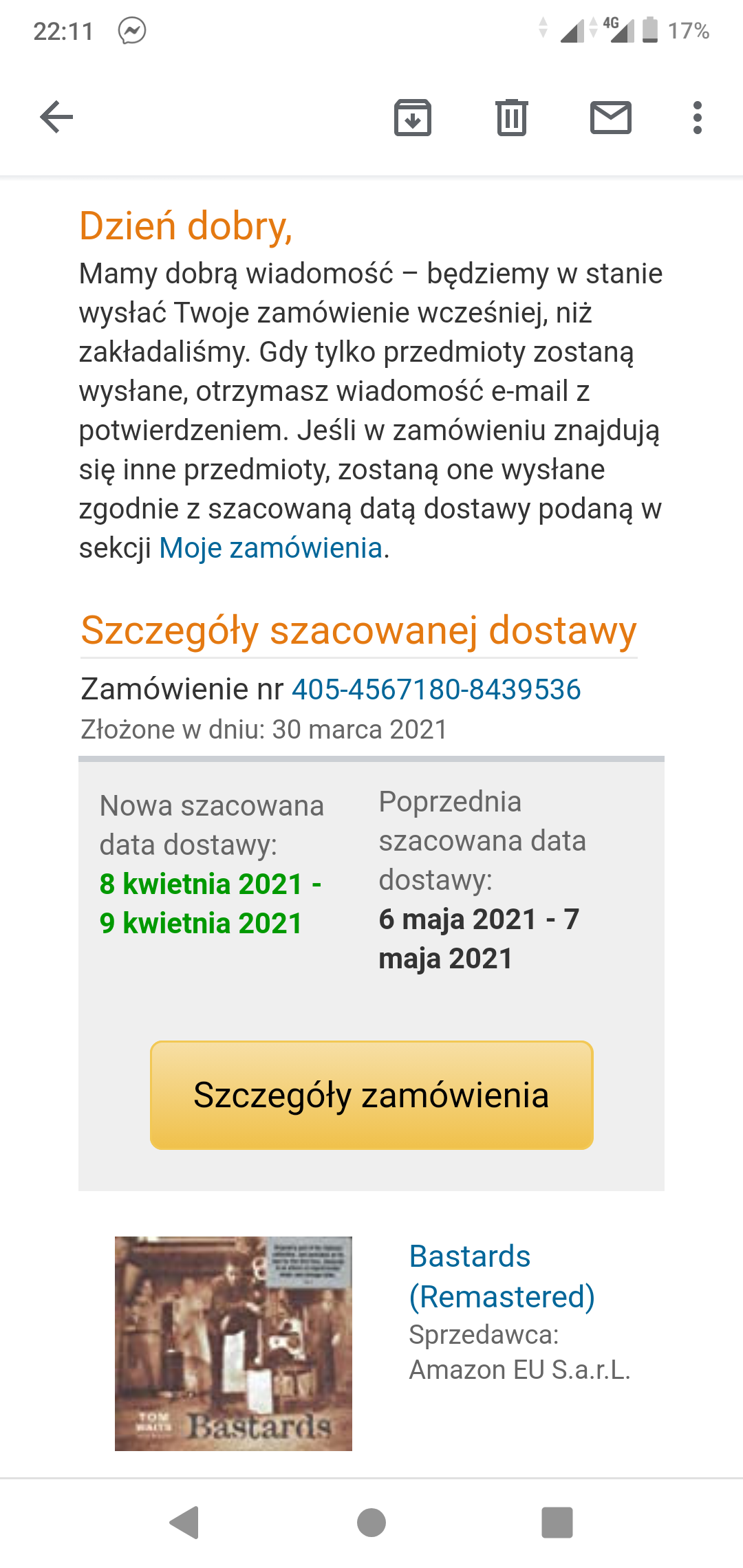
Task: Open the overflow menu
Action: click(x=697, y=117)
